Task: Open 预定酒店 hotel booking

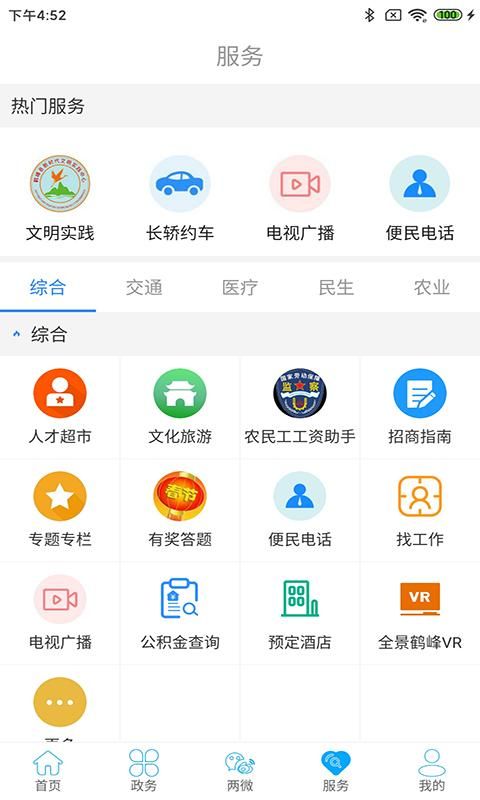Action: tap(300, 613)
